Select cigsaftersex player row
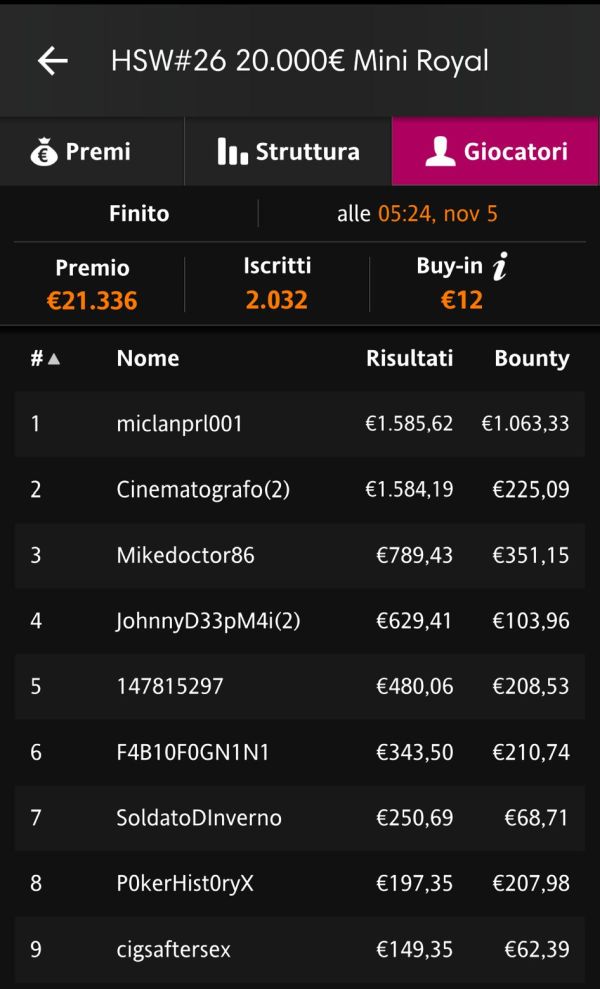Viewport: 600px width, 989px height. point(300,949)
